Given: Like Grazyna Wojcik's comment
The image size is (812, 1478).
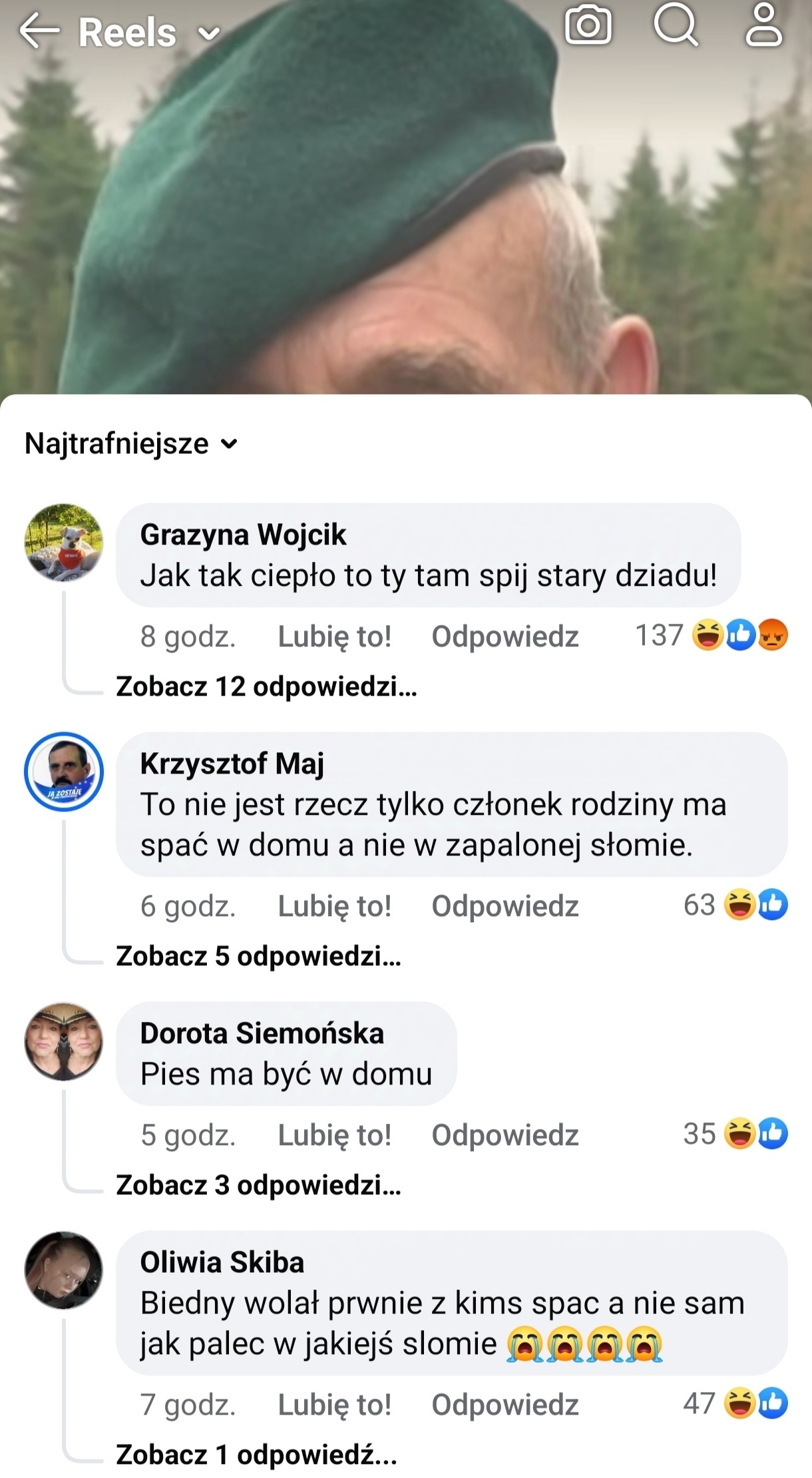Looking at the screenshot, I should tap(334, 636).
